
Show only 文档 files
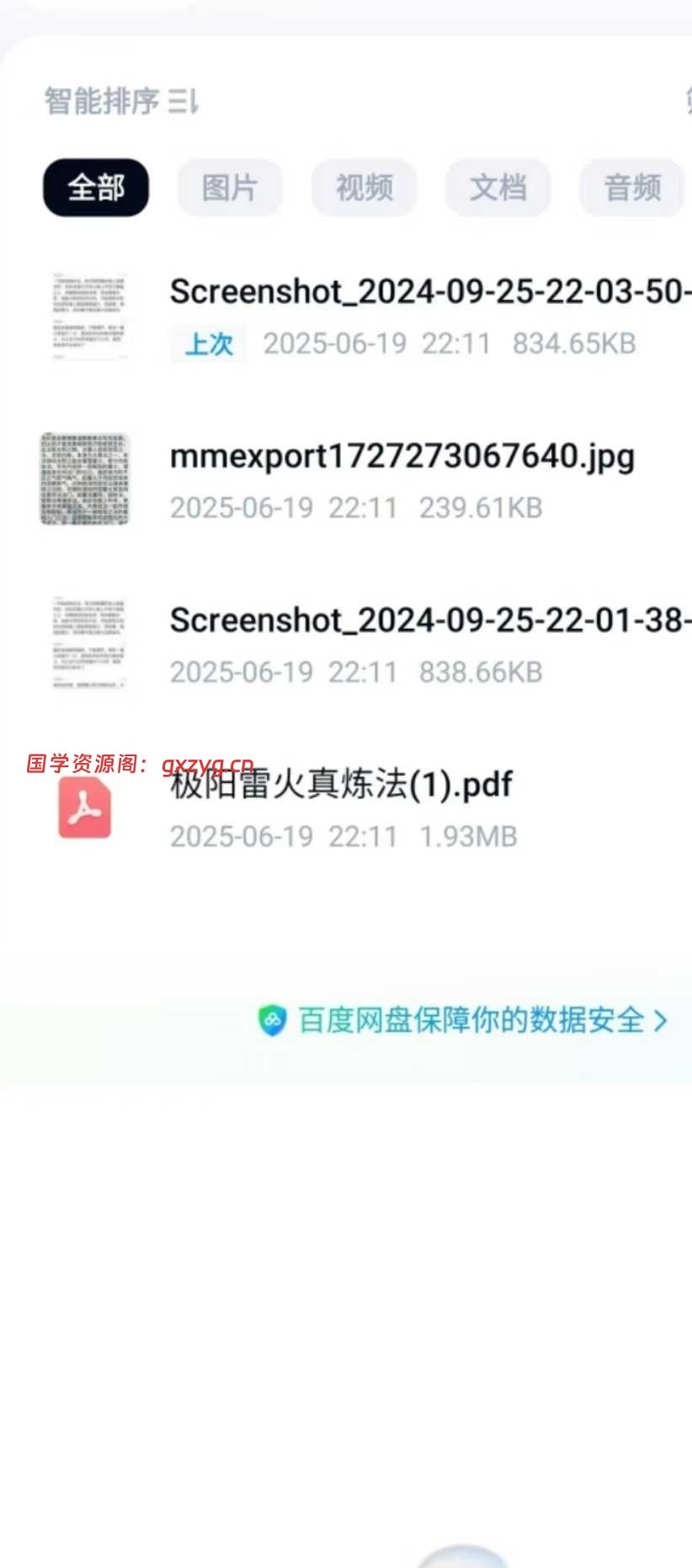pos(498,188)
